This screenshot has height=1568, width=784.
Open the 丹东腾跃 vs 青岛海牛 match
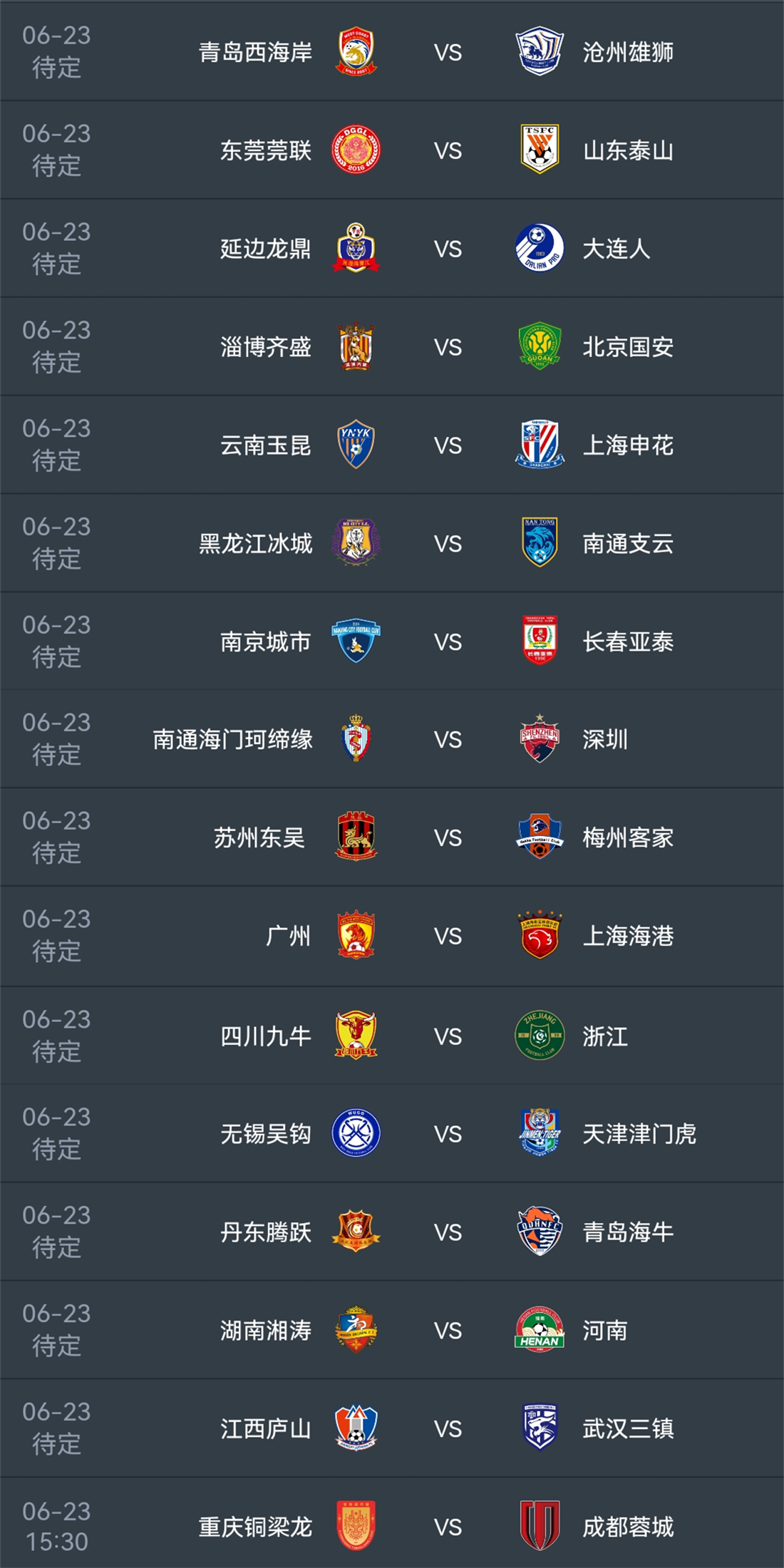point(448,1232)
